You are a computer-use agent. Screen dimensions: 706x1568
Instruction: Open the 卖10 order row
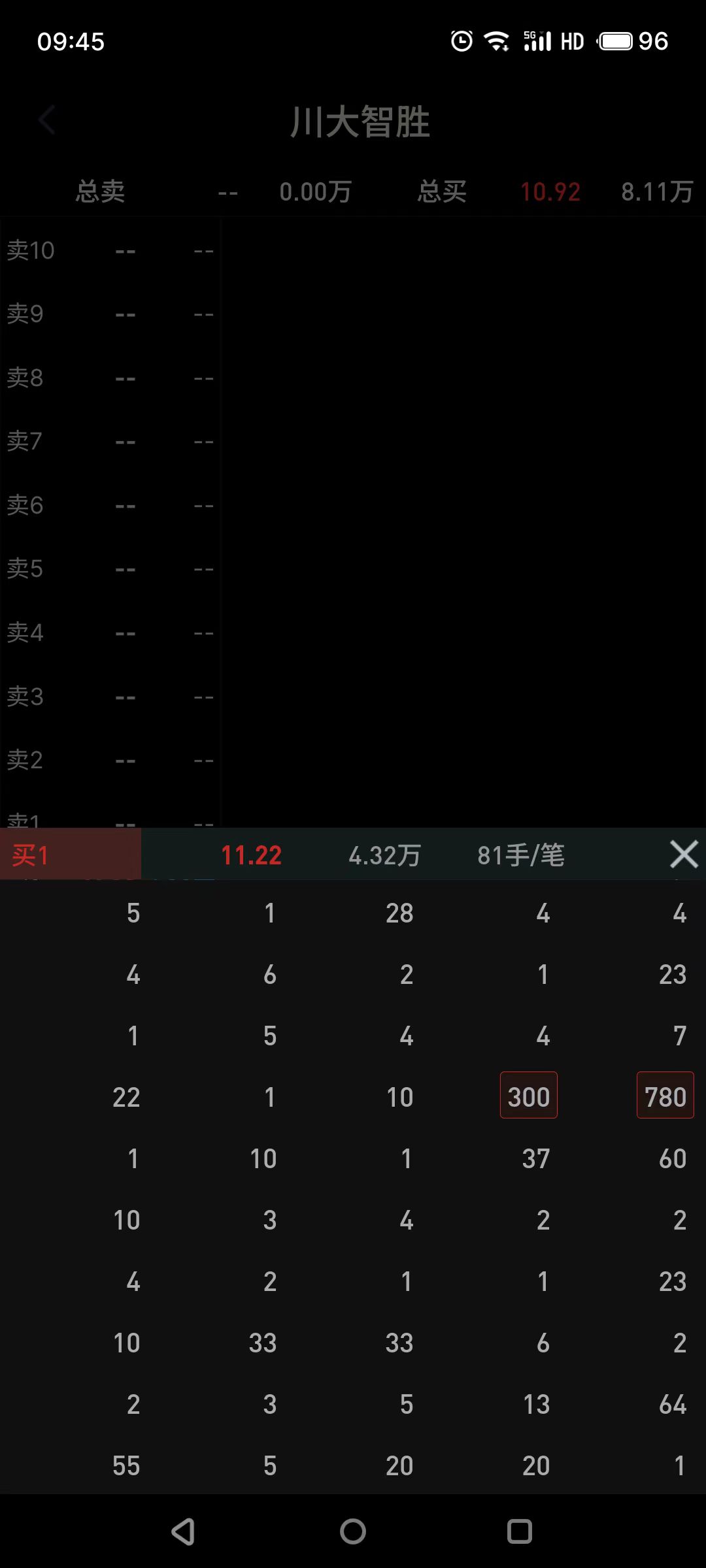(110, 251)
